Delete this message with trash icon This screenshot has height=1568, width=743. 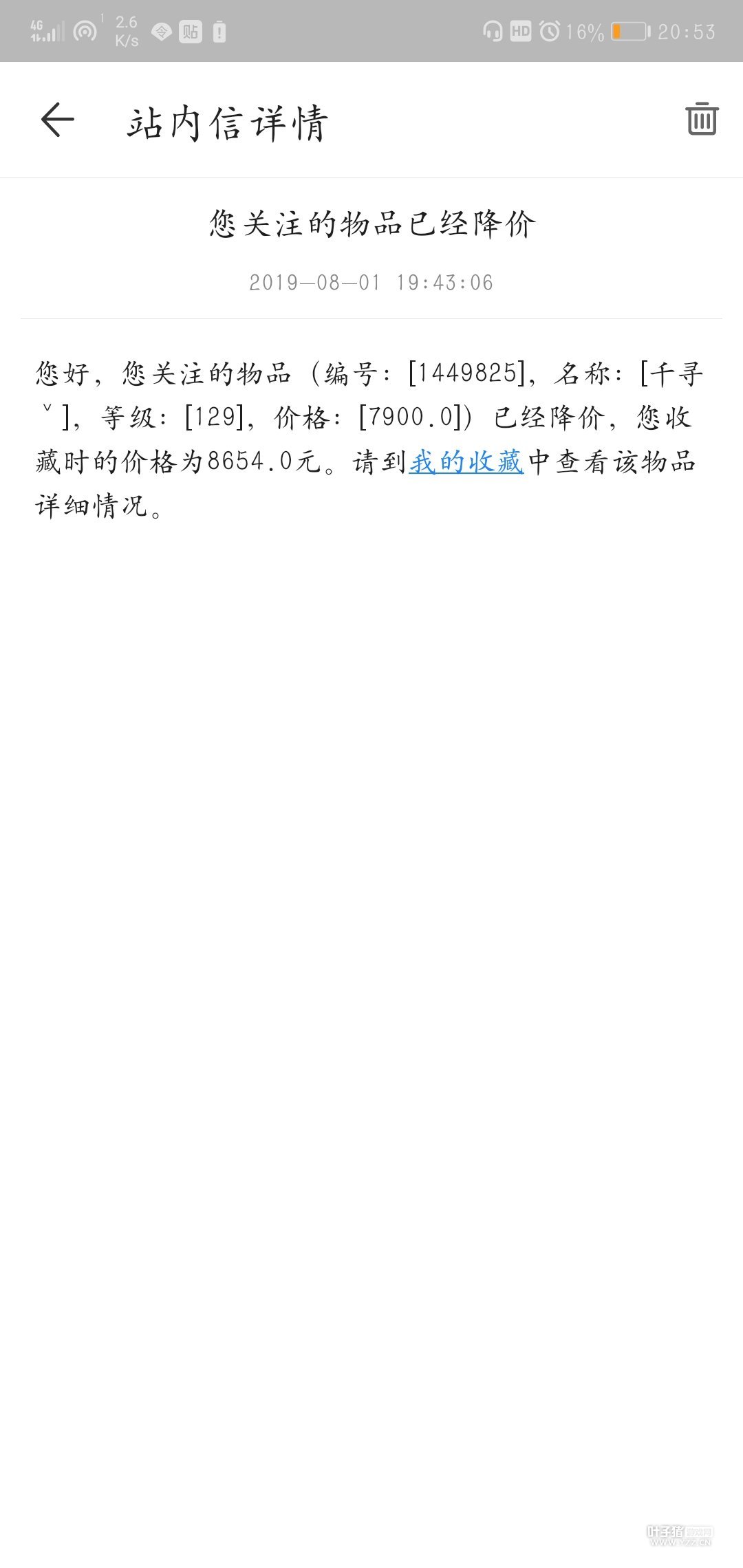[x=702, y=119]
